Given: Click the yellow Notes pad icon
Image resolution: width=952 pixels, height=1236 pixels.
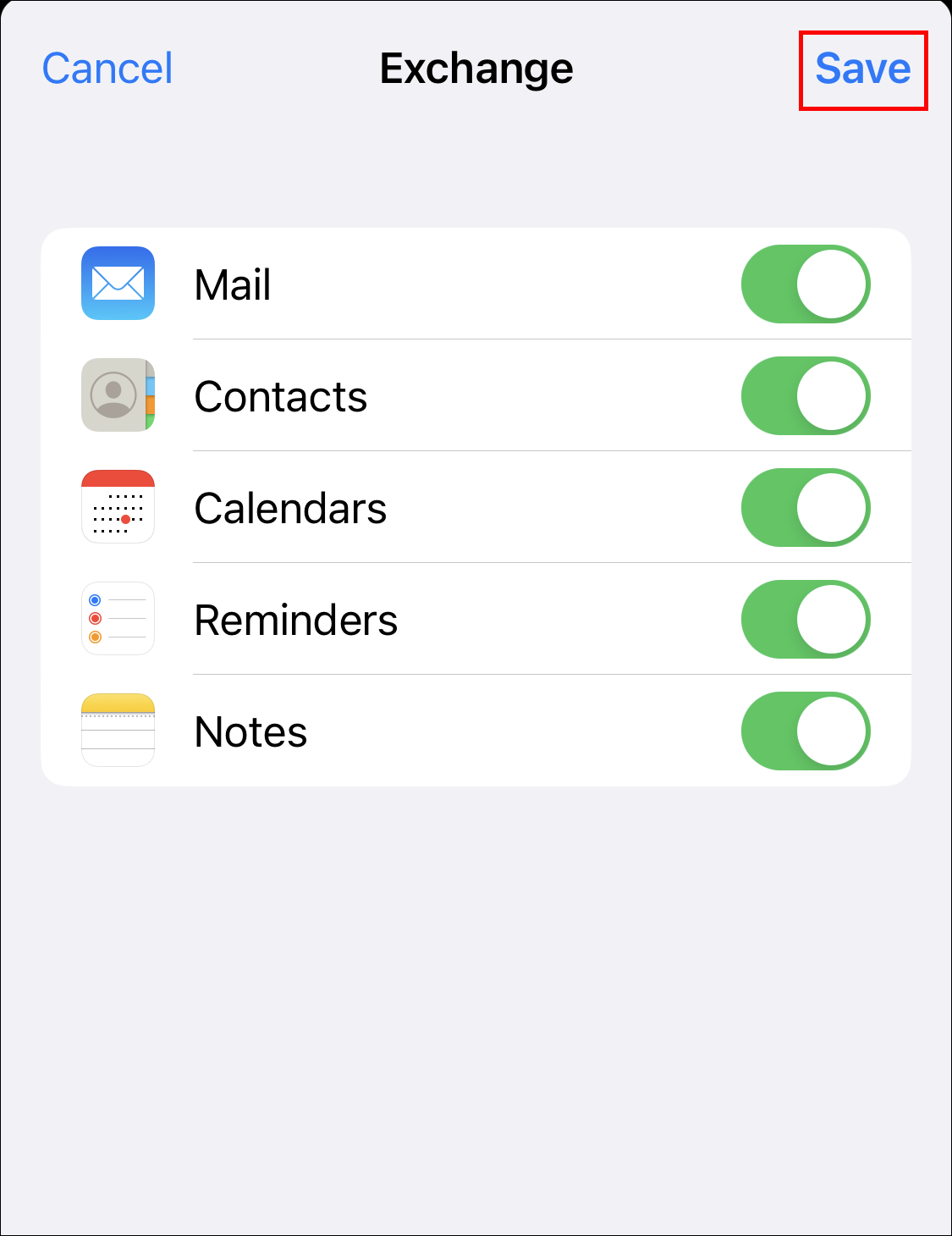Looking at the screenshot, I should click(x=118, y=731).
